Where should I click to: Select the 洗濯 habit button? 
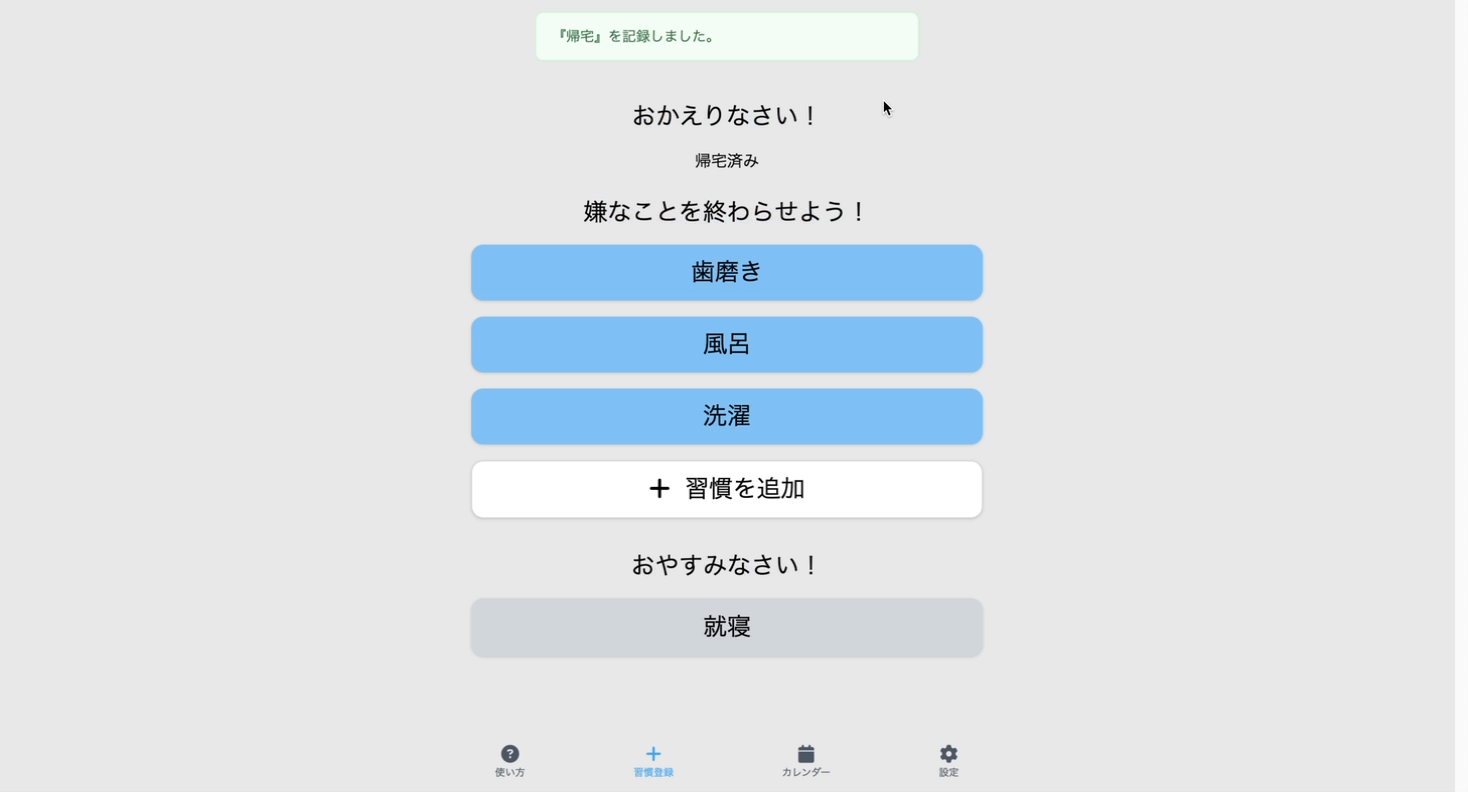click(726, 416)
